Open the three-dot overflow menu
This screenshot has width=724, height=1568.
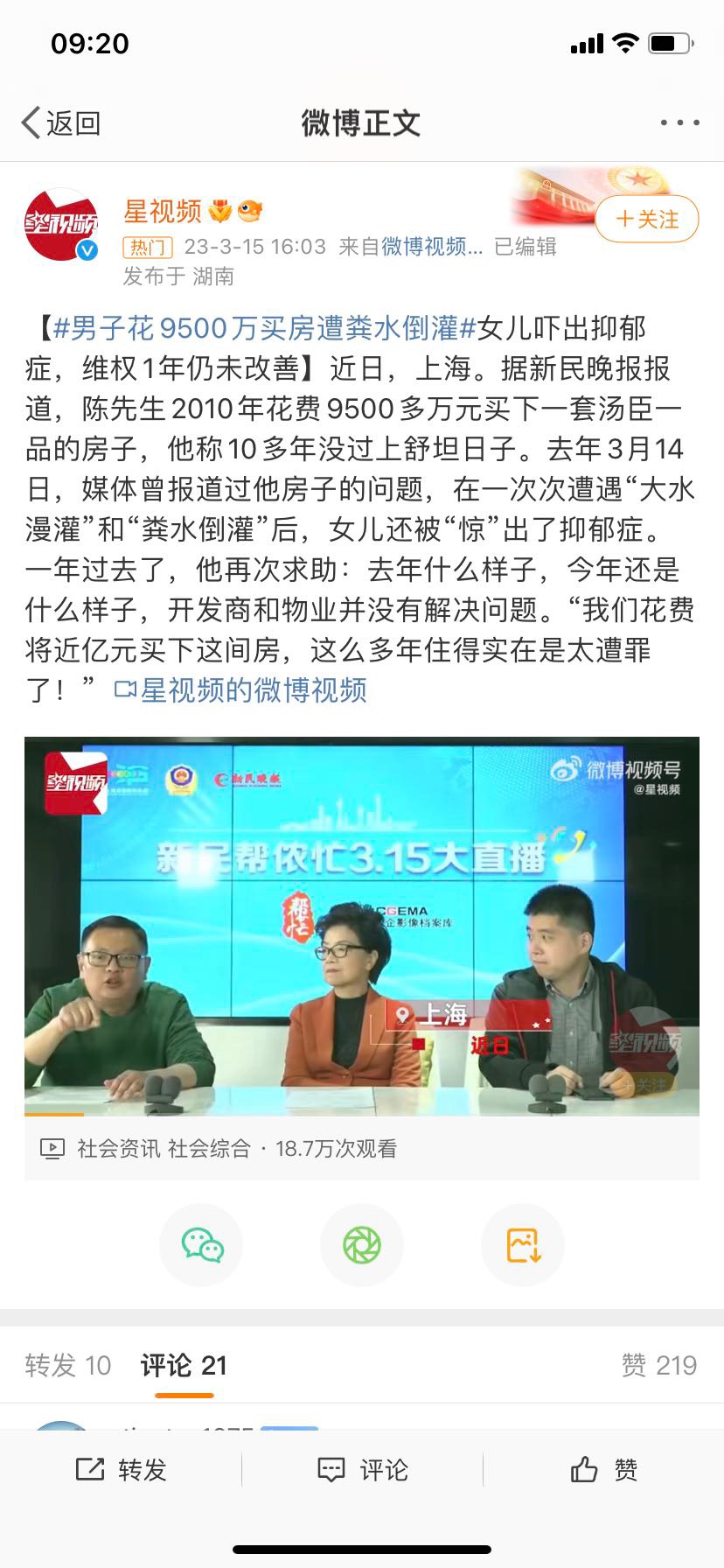tap(679, 123)
